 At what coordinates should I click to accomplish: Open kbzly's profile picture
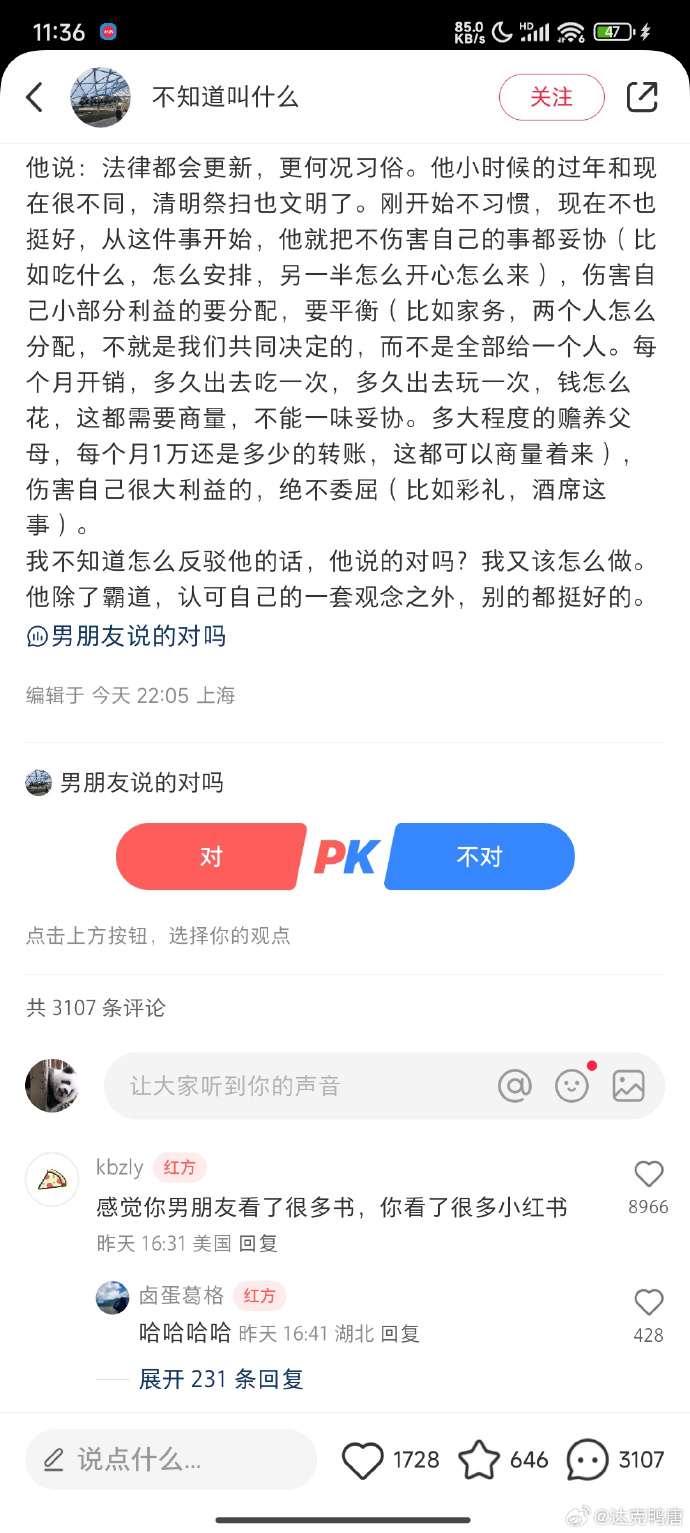[x=52, y=1179]
